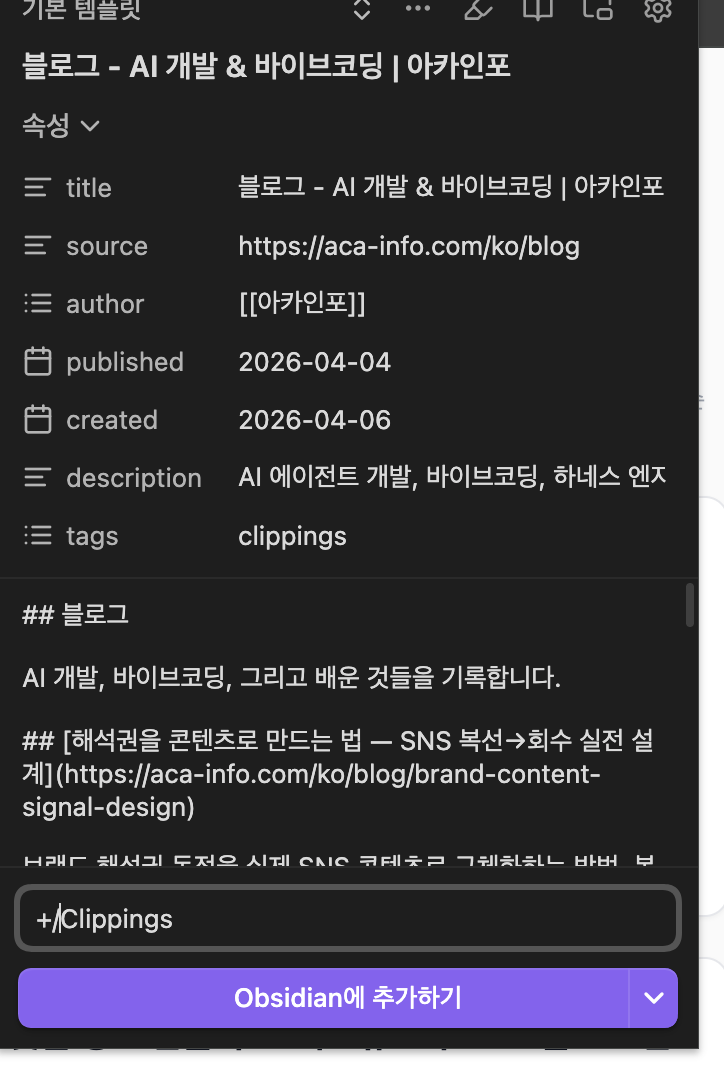This screenshot has width=724, height=1068.
Task: Activate the highlighter tool
Action: click(x=479, y=10)
